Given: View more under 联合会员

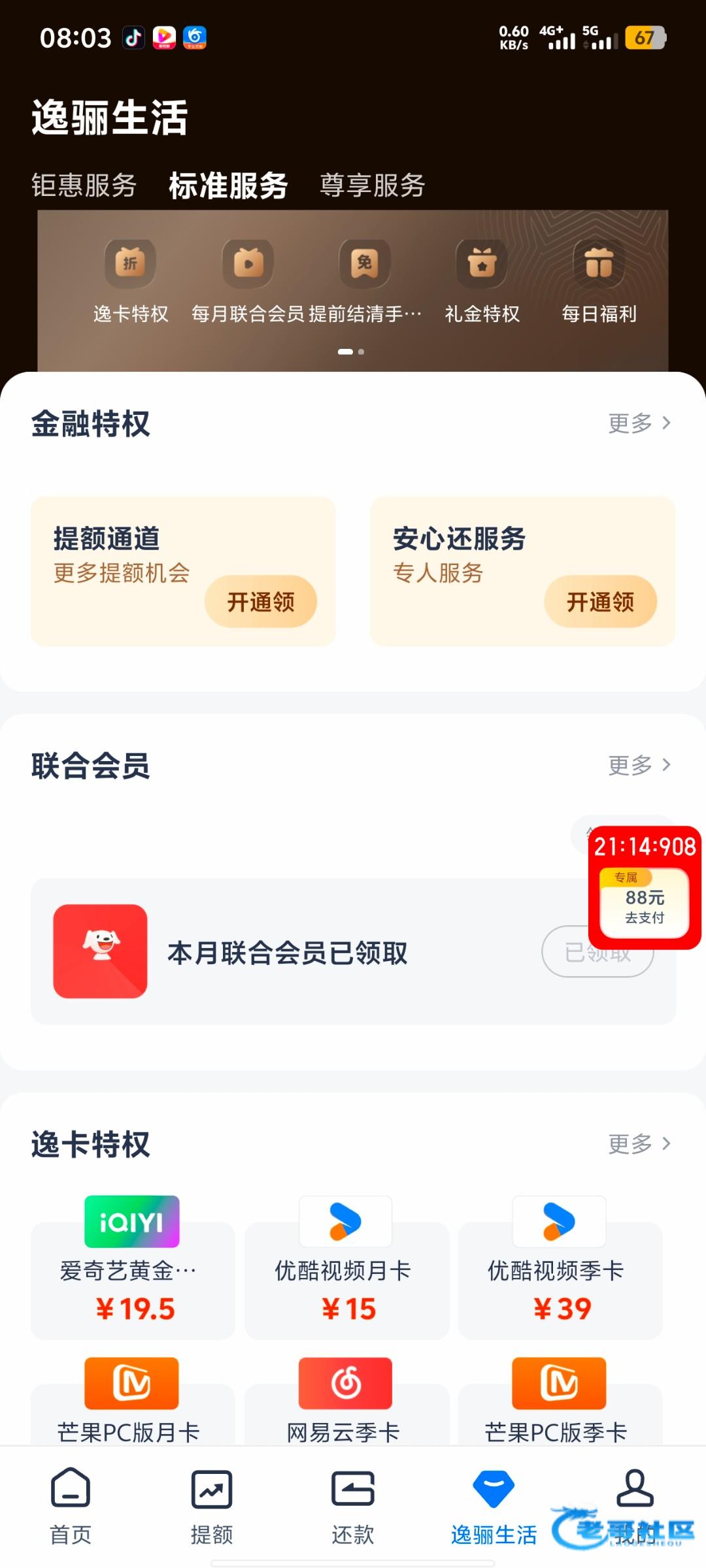Looking at the screenshot, I should [x=639, y=765].
